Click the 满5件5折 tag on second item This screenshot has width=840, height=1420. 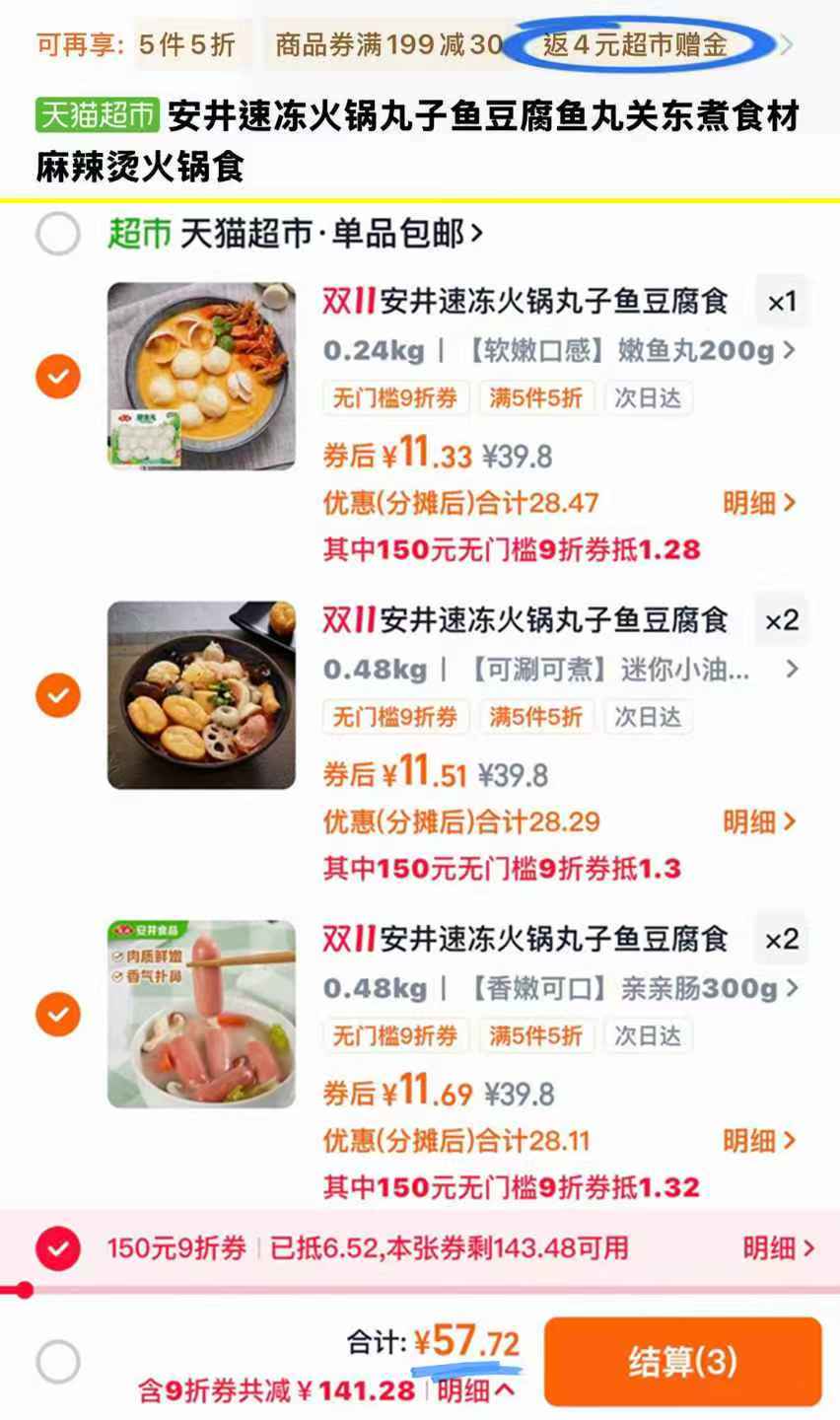click(x=536, y=717)
